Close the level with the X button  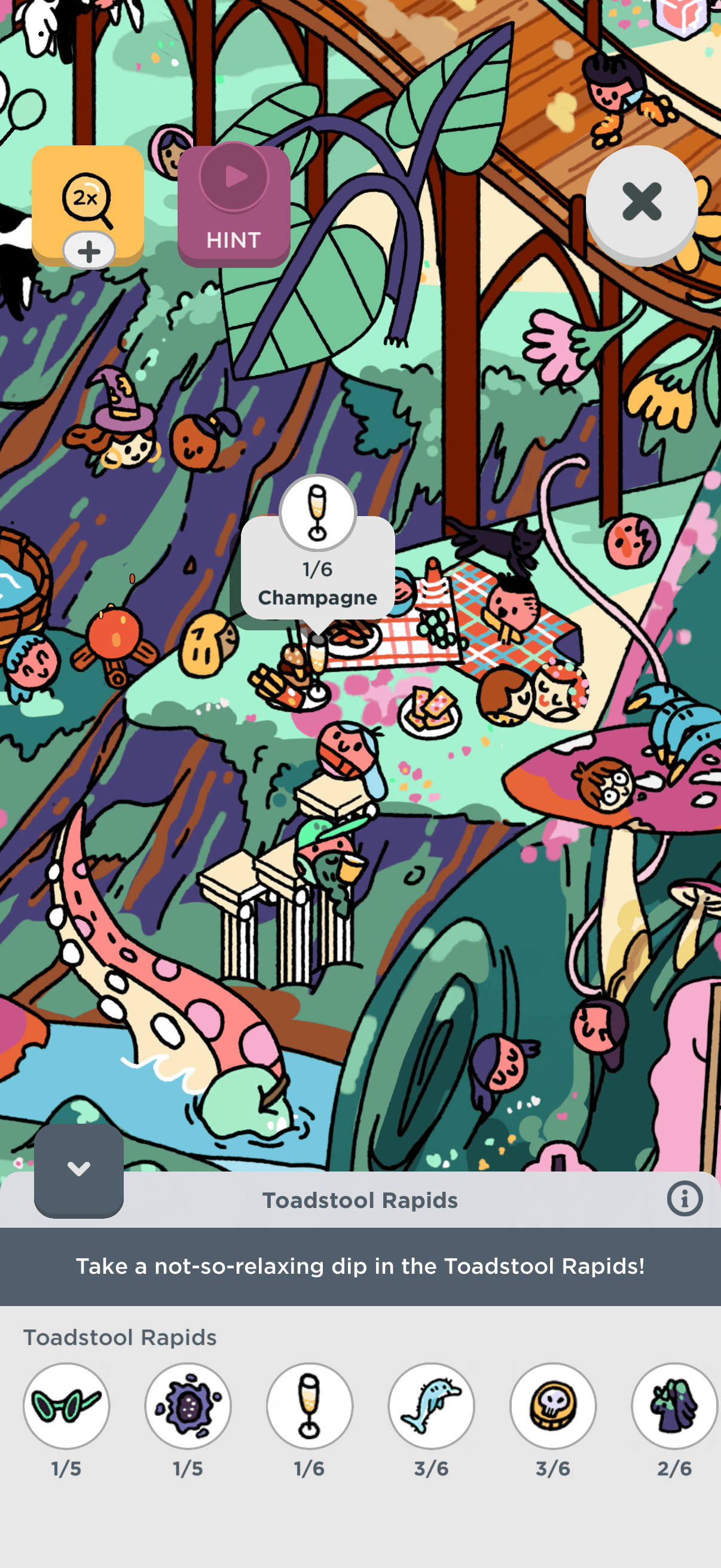[x=641, y=202]
